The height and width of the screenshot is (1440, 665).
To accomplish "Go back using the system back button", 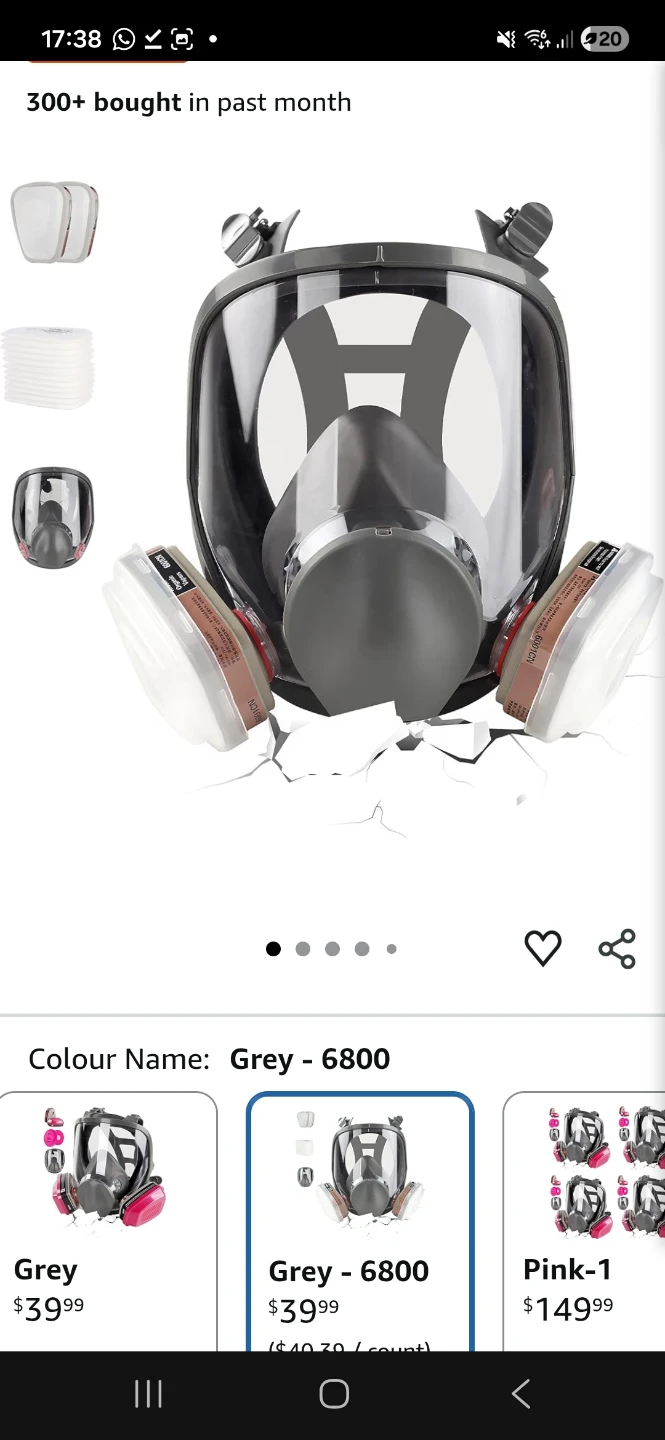I will point(520,1394).
